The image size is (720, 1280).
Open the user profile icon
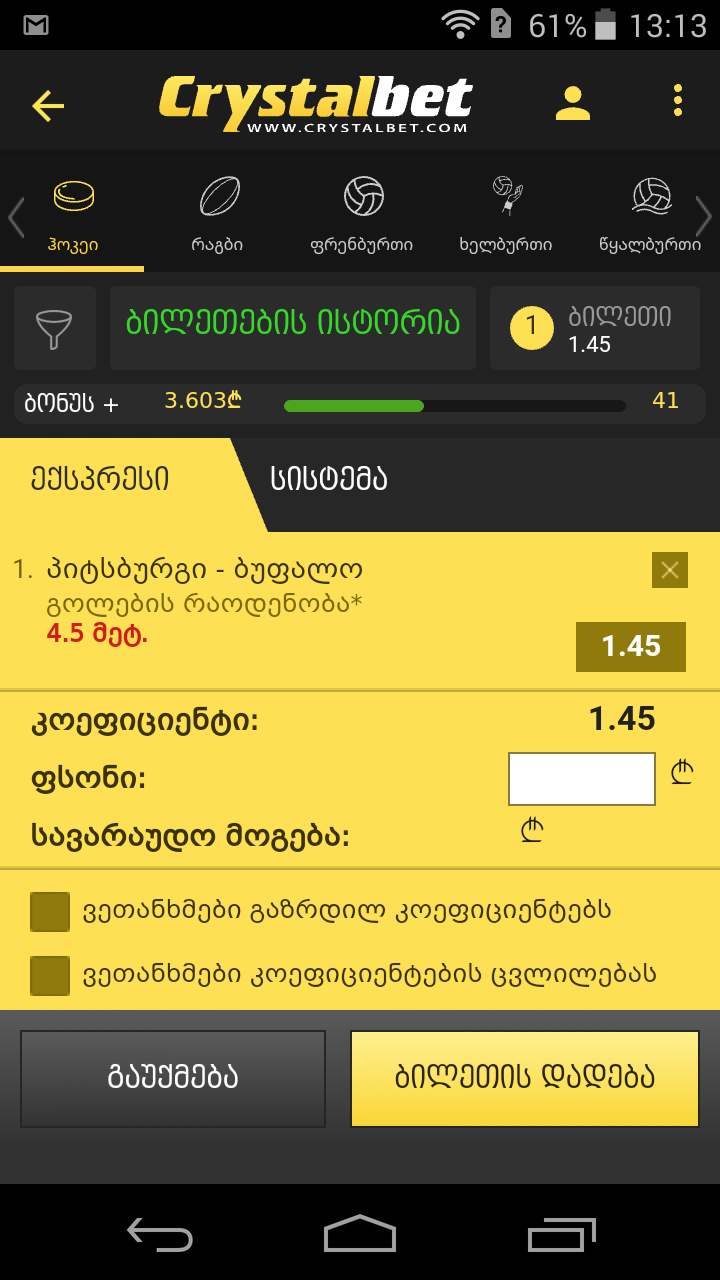(573, 103)
